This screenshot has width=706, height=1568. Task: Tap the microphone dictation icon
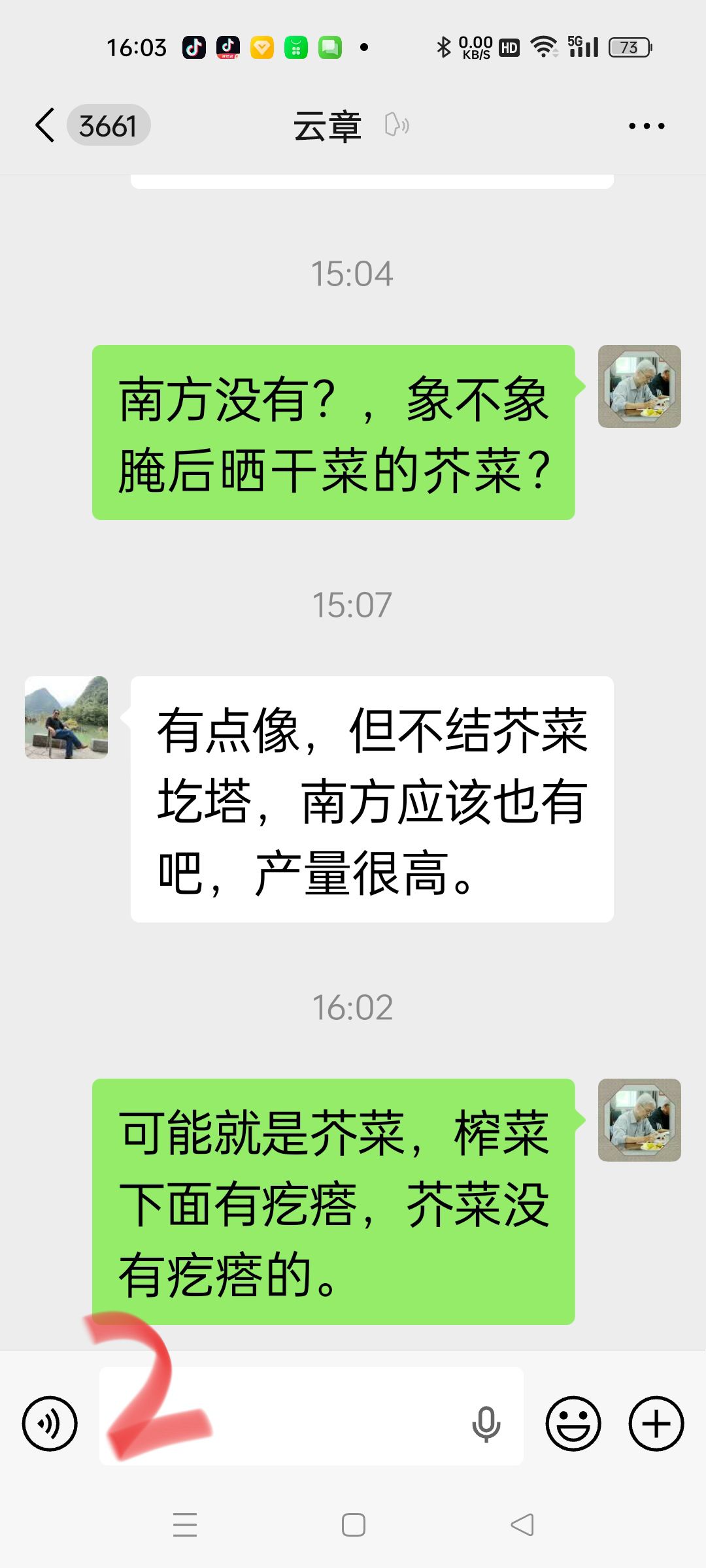tap(486, 1424)
